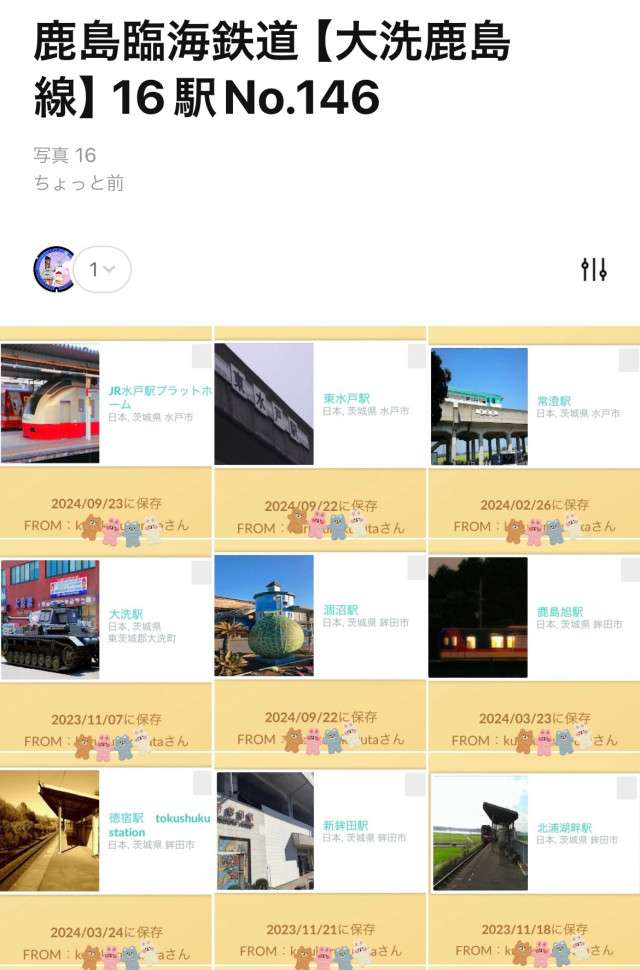Select the 鹿島旭駅 card's checkbox
640x970 pixels.
(628, 570)
